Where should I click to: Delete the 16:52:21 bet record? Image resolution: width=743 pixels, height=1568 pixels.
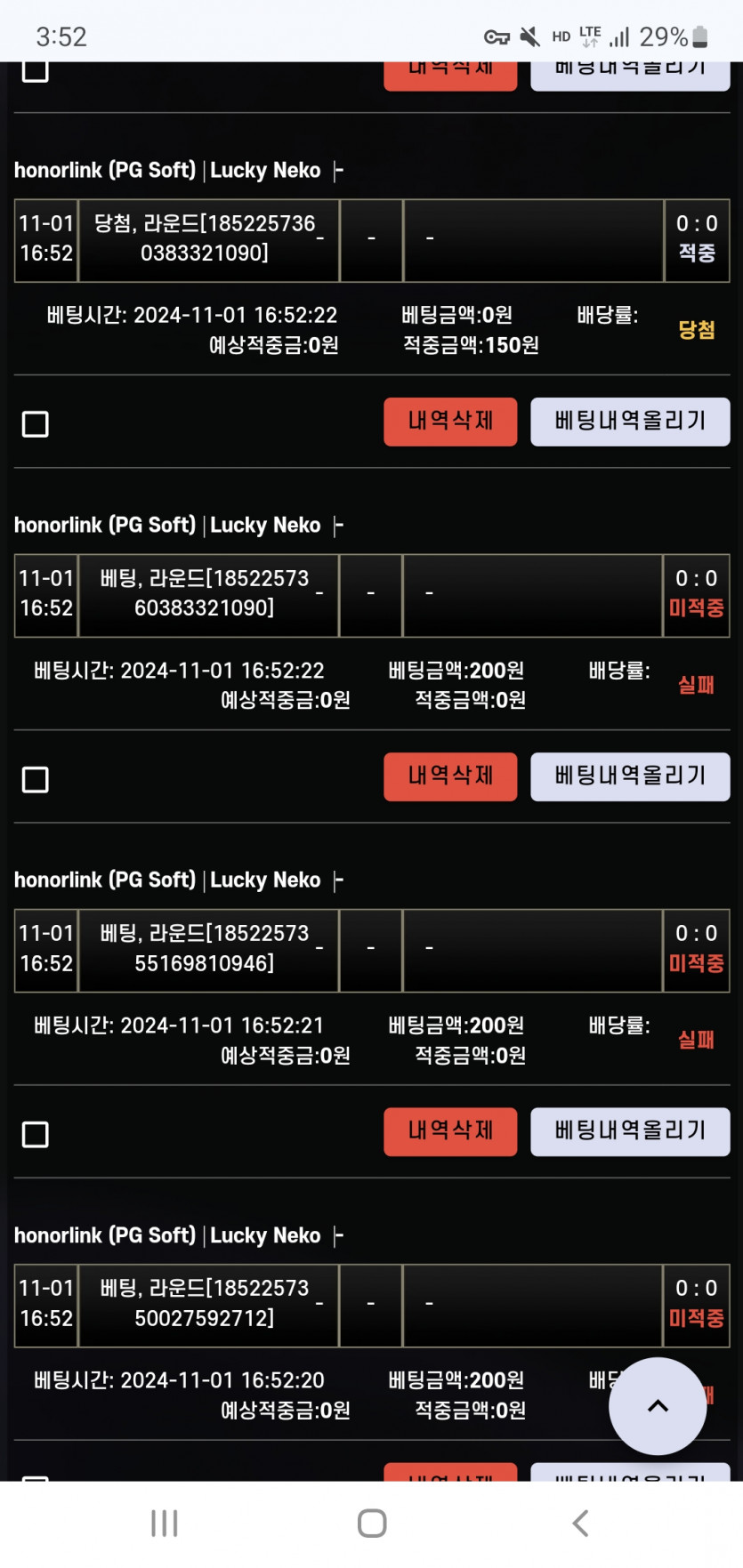pyautogui.click(x=450, y=1131)
